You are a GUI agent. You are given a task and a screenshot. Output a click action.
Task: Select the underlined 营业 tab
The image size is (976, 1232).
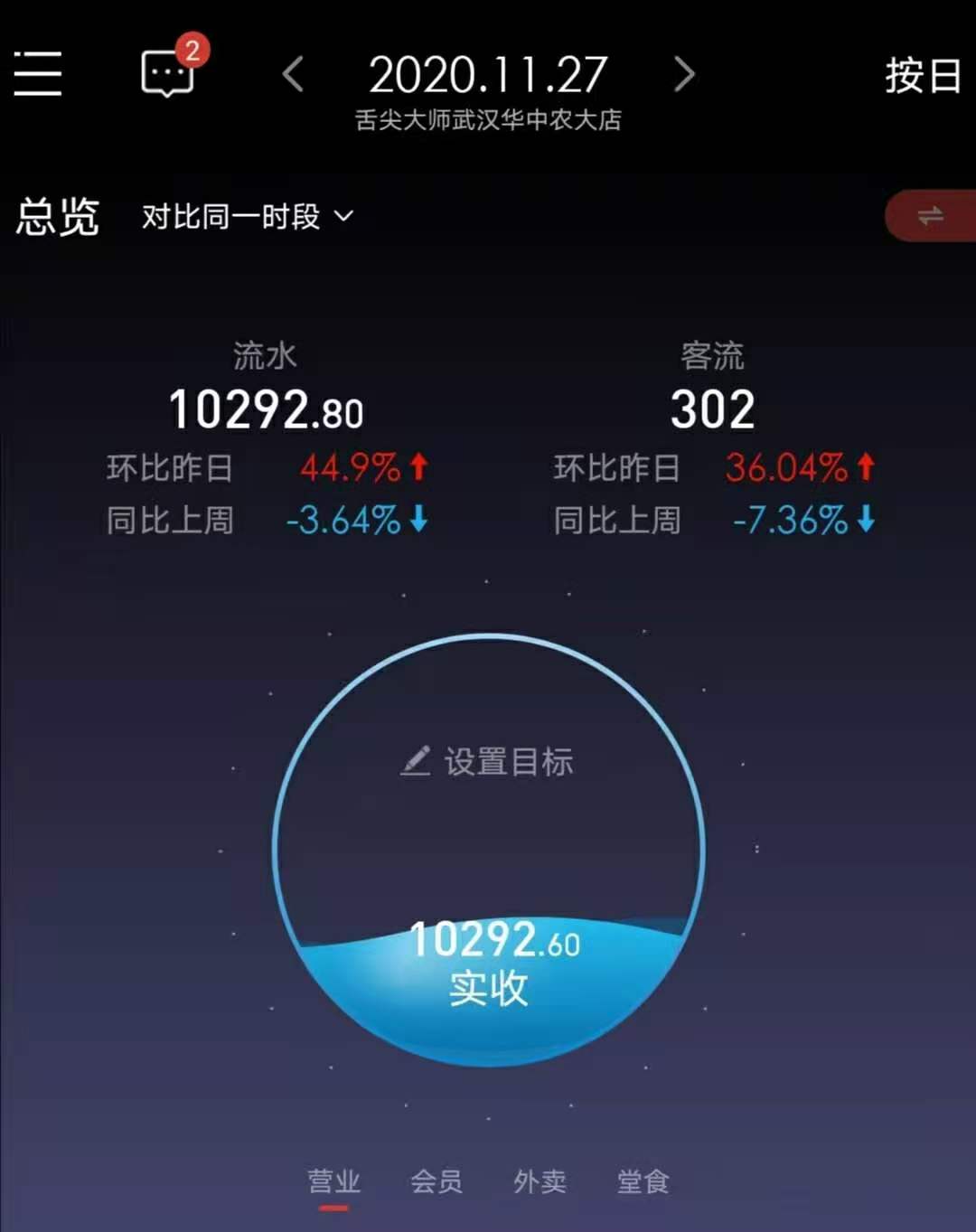point(335,1182)
